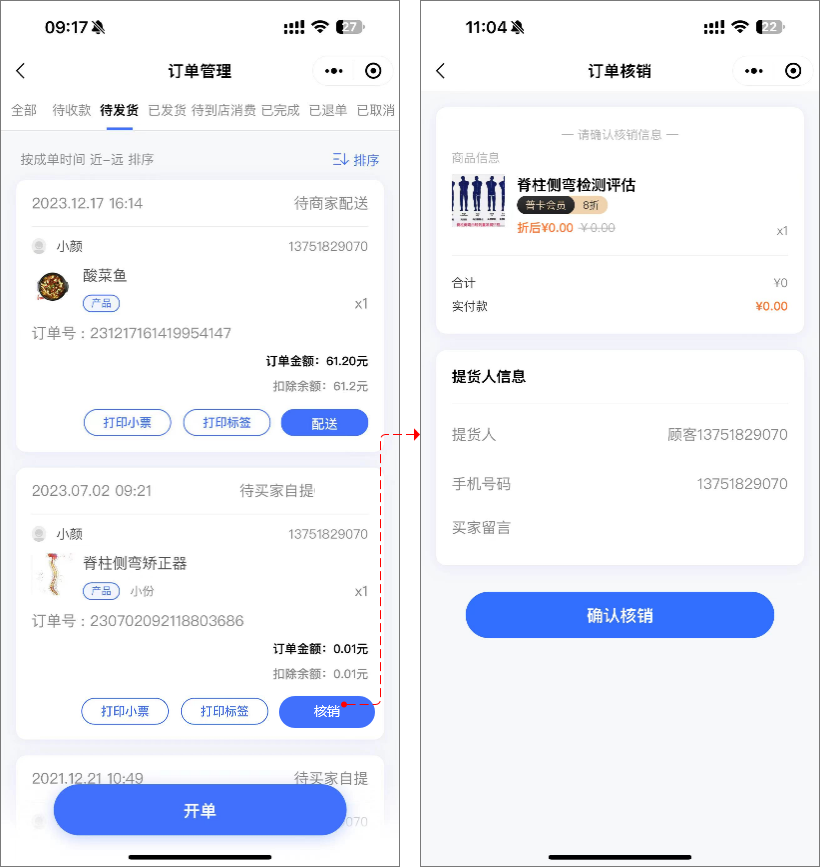The width and height of the screenshot is (820, 867).
Task: Switch to the 全部 tab
Action: 24,111
